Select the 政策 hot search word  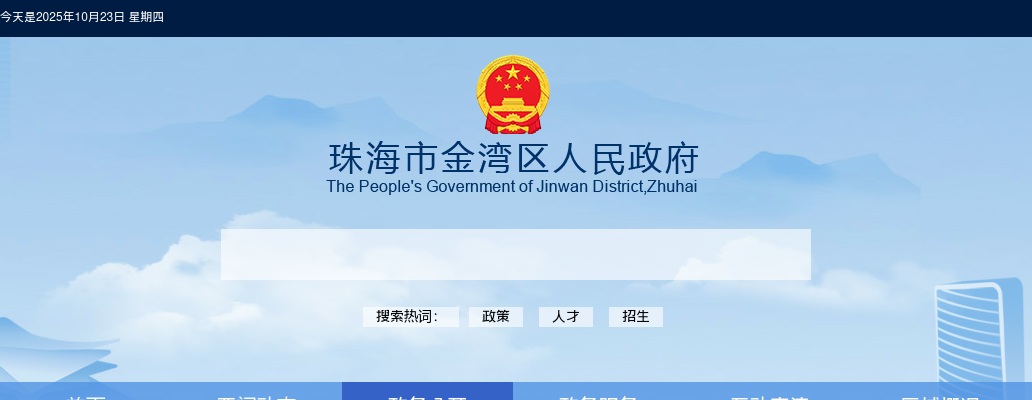[x=496, y=317]
